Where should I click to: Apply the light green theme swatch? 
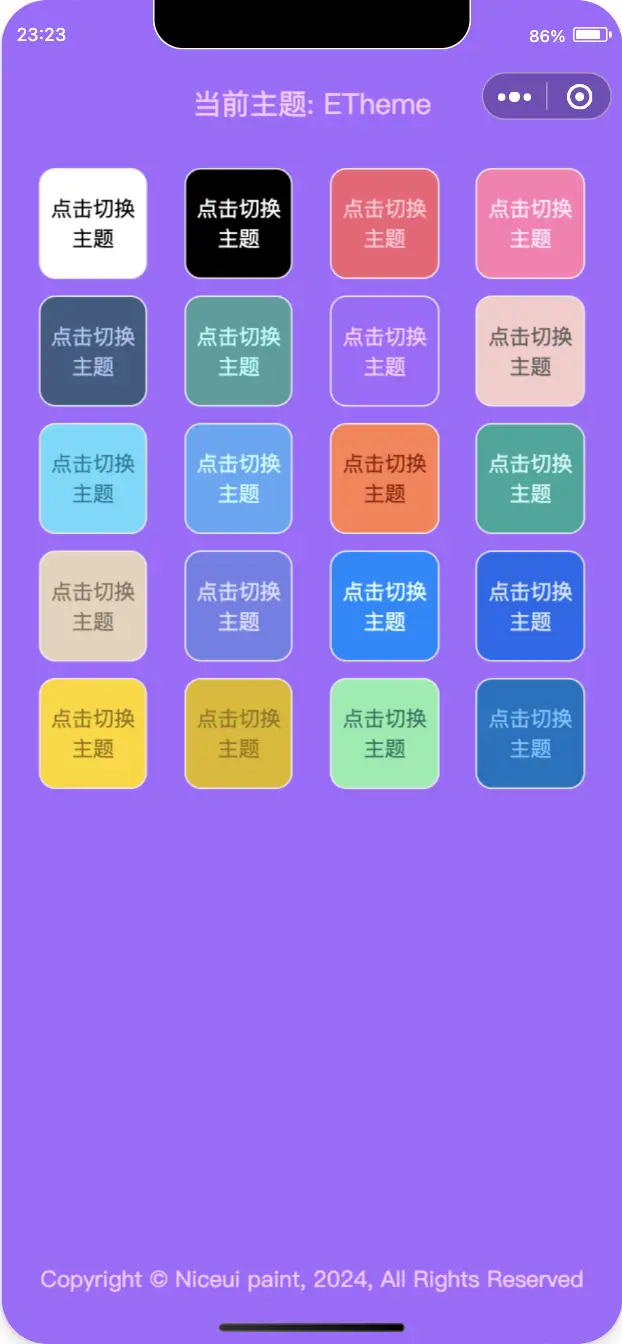(385, 733)
